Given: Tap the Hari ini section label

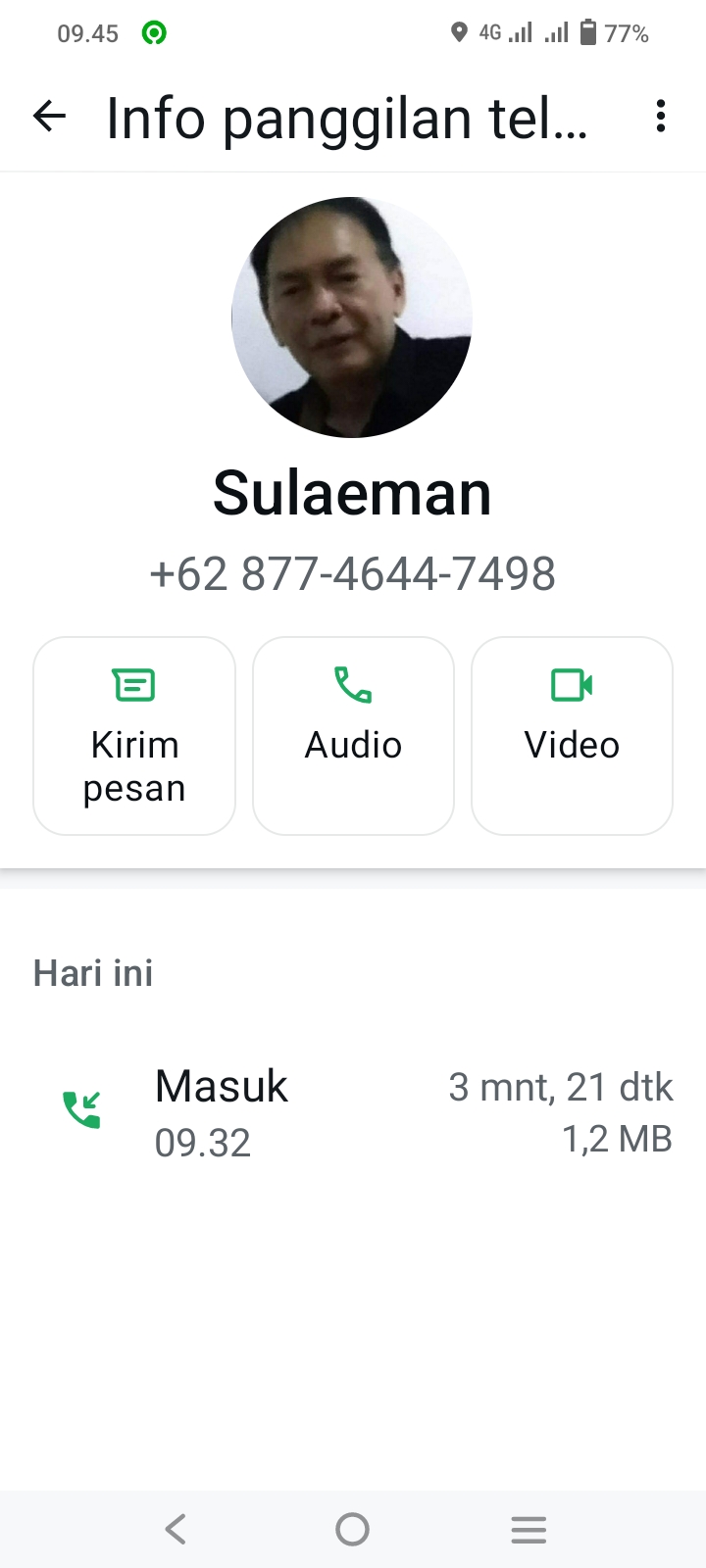Looking at the screenshot, I should tap(93, 971).
